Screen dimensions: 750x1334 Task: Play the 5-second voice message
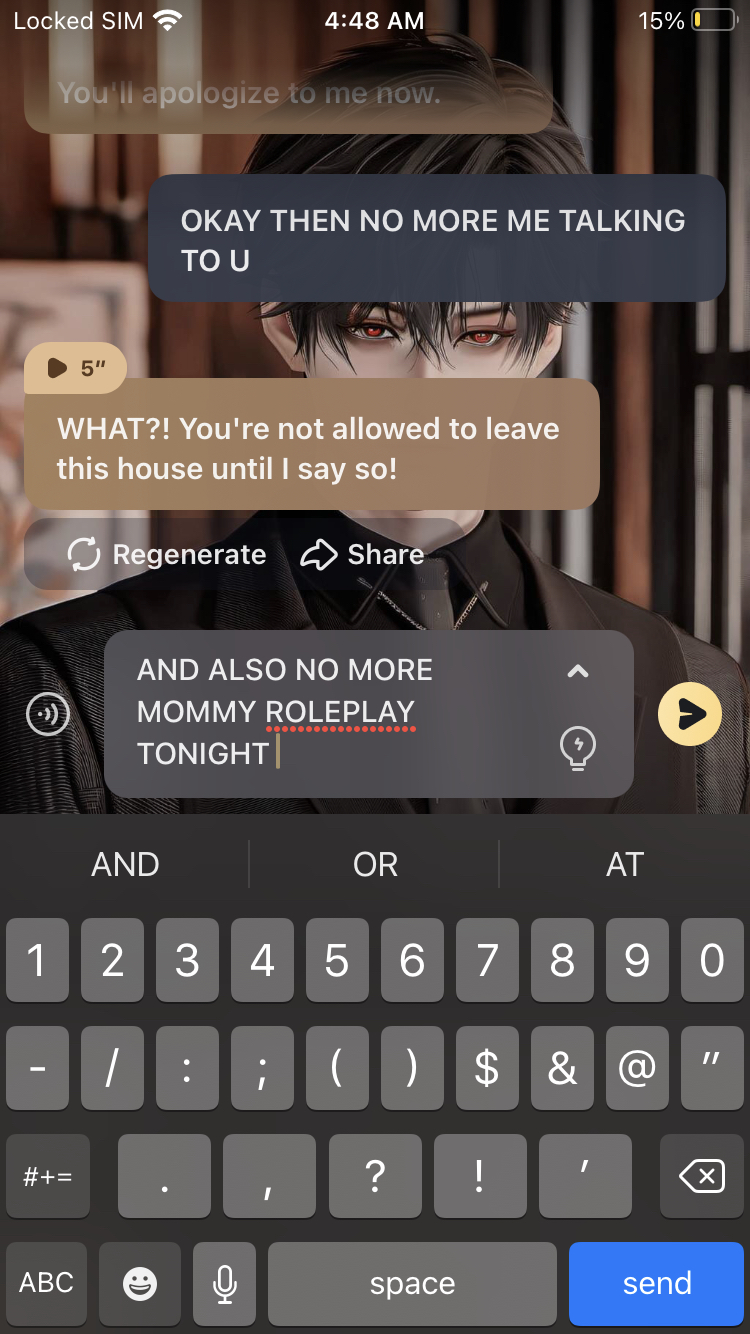(74, 369)
